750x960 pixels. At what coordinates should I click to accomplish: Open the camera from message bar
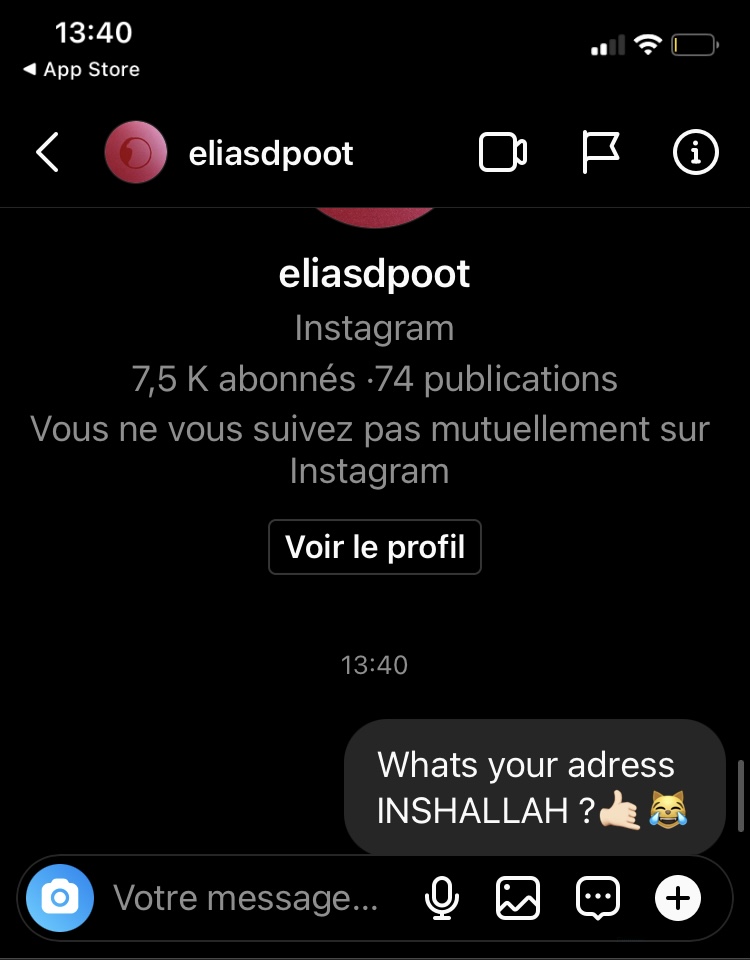60,898
